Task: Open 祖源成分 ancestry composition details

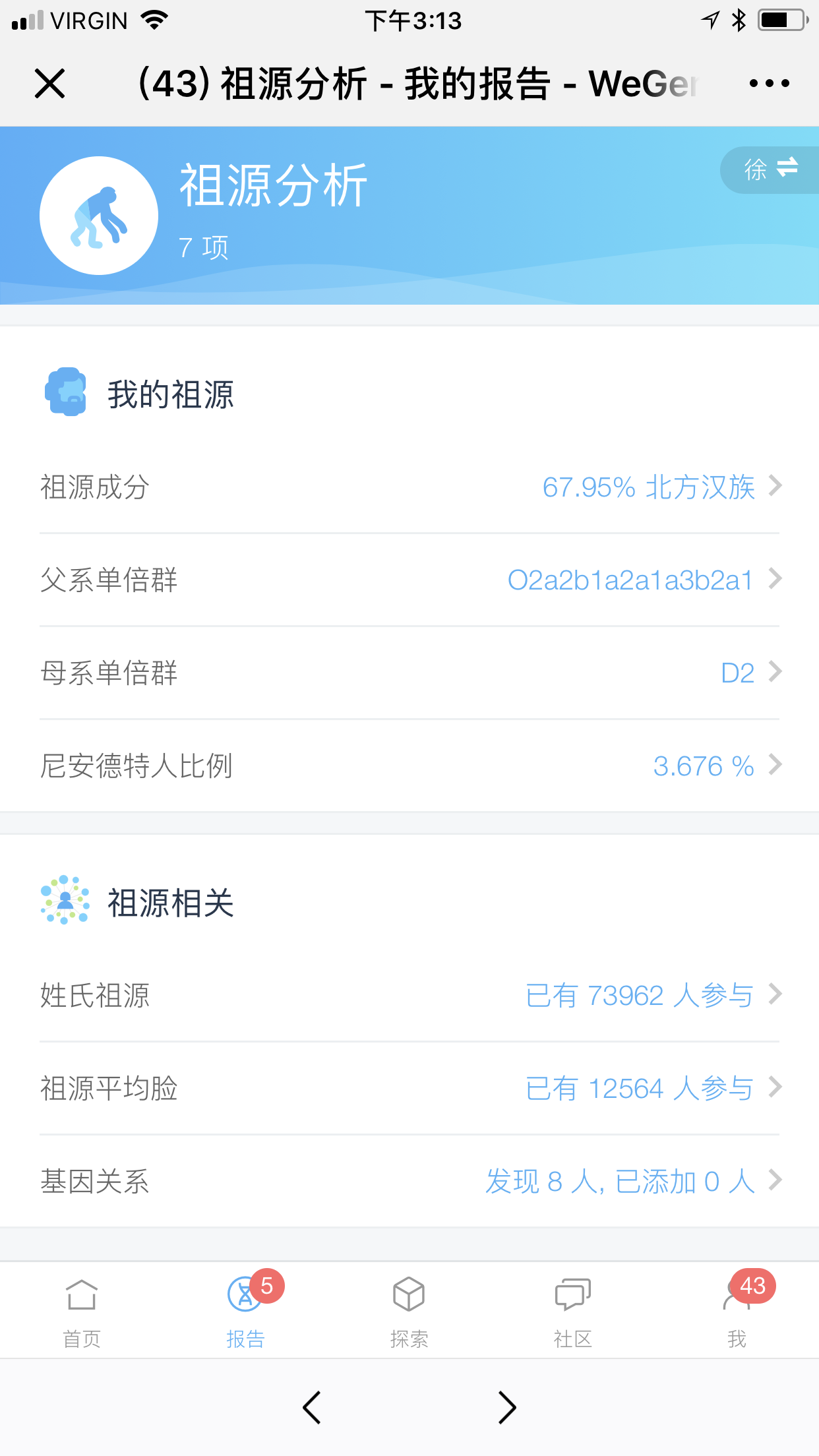Action: [x=409, y=487]
